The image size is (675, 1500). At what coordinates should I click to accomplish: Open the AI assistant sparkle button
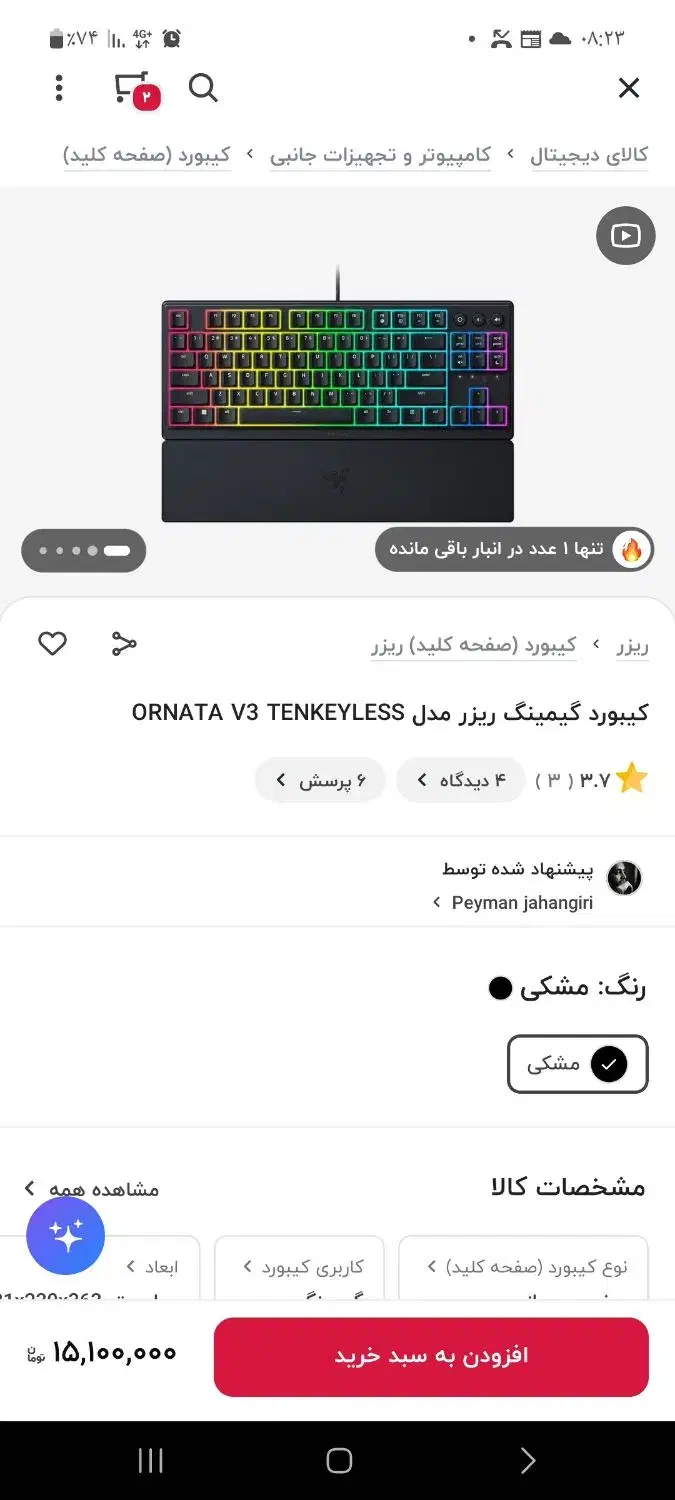[x=66, y=1236]
